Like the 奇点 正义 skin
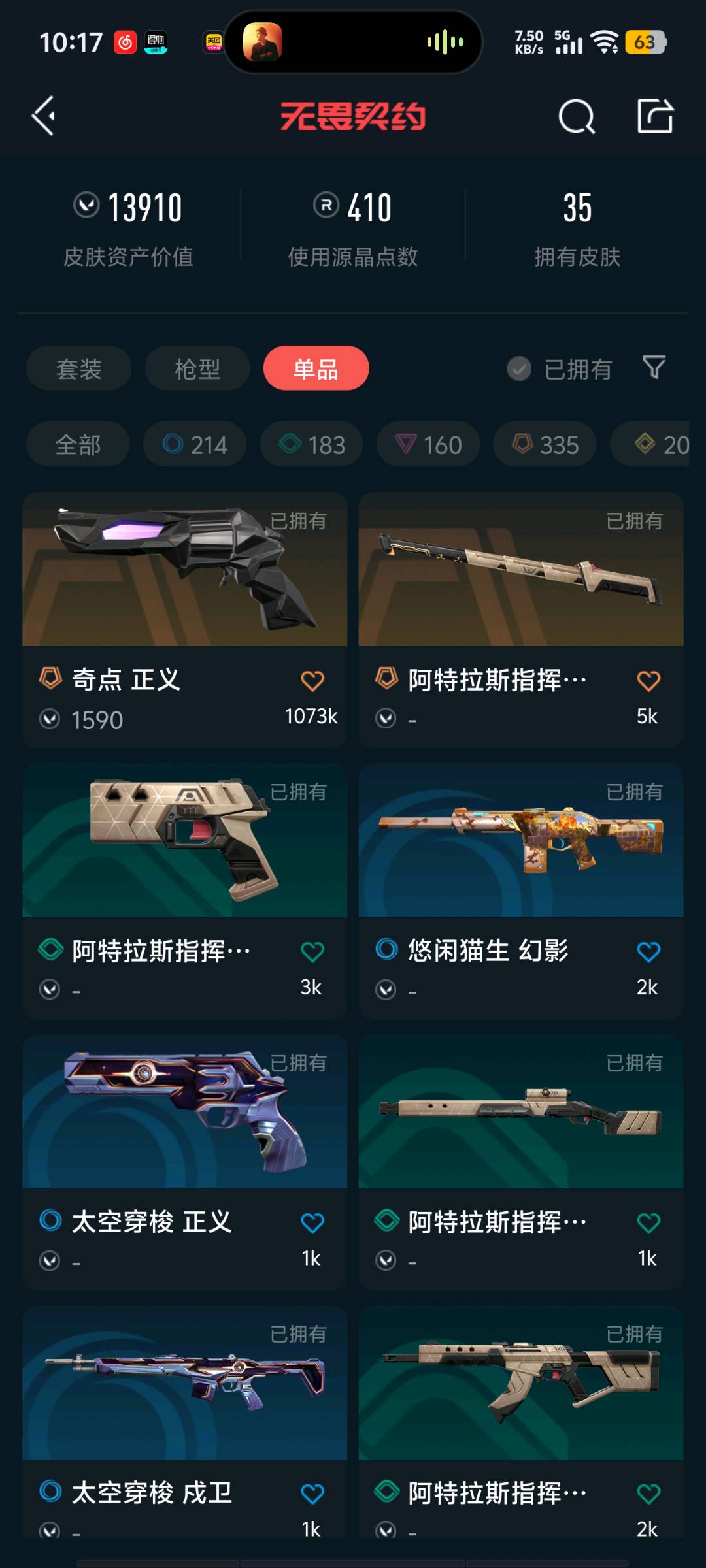The image size is (706, 1568). point(312,681)
